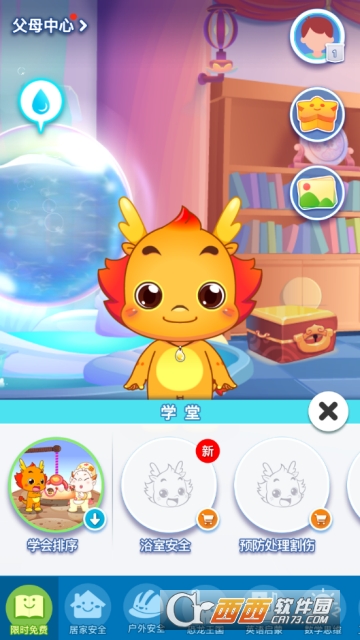Open the user avatar profile

coord(317,36)
